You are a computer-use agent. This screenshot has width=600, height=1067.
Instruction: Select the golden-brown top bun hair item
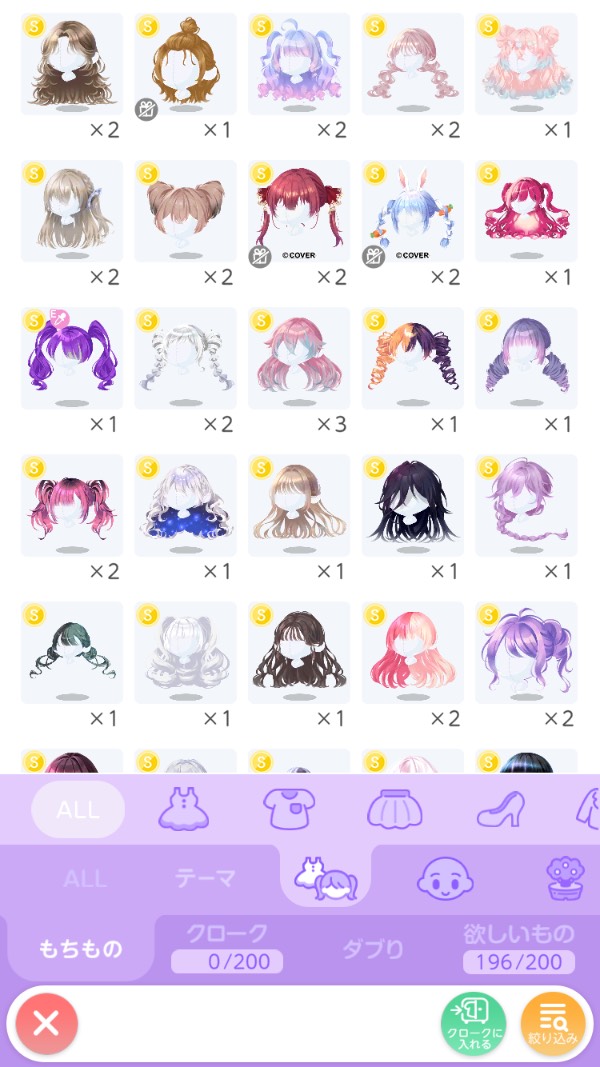(185, 63)
